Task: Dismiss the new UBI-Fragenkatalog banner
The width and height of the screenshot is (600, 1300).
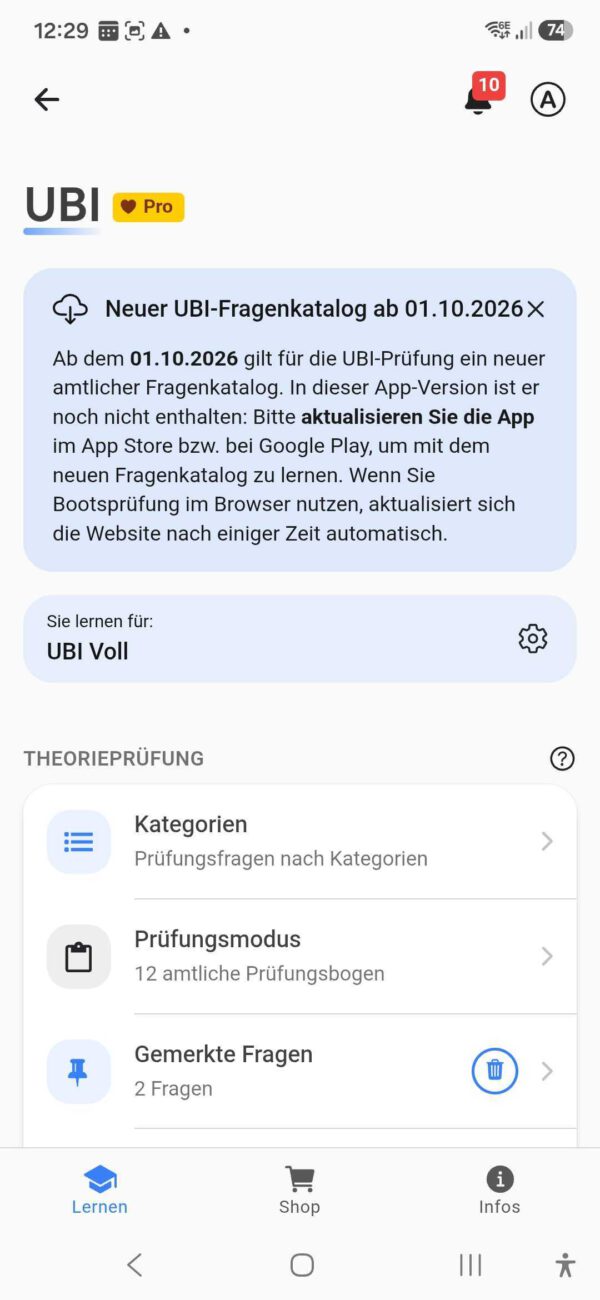Action: tap(536, 309)
